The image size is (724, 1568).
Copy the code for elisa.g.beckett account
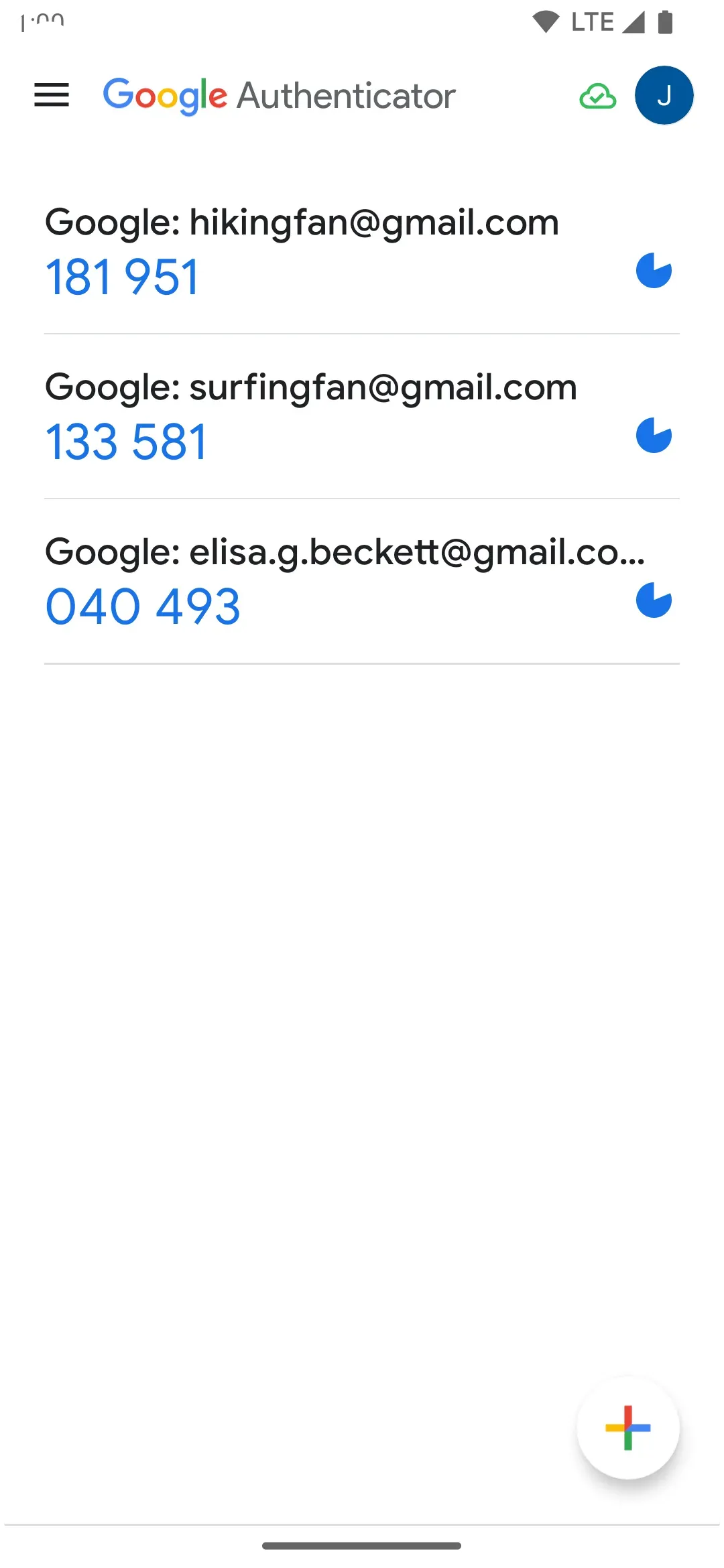143,606
